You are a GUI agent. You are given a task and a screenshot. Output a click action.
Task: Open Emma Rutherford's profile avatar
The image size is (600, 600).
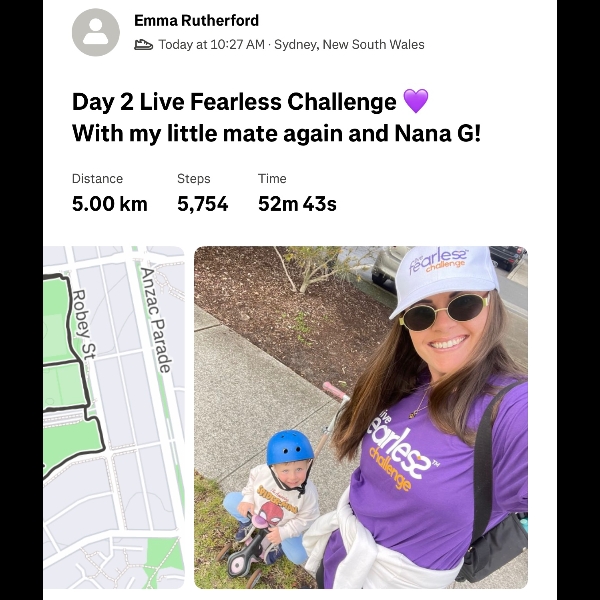point(96,32)
